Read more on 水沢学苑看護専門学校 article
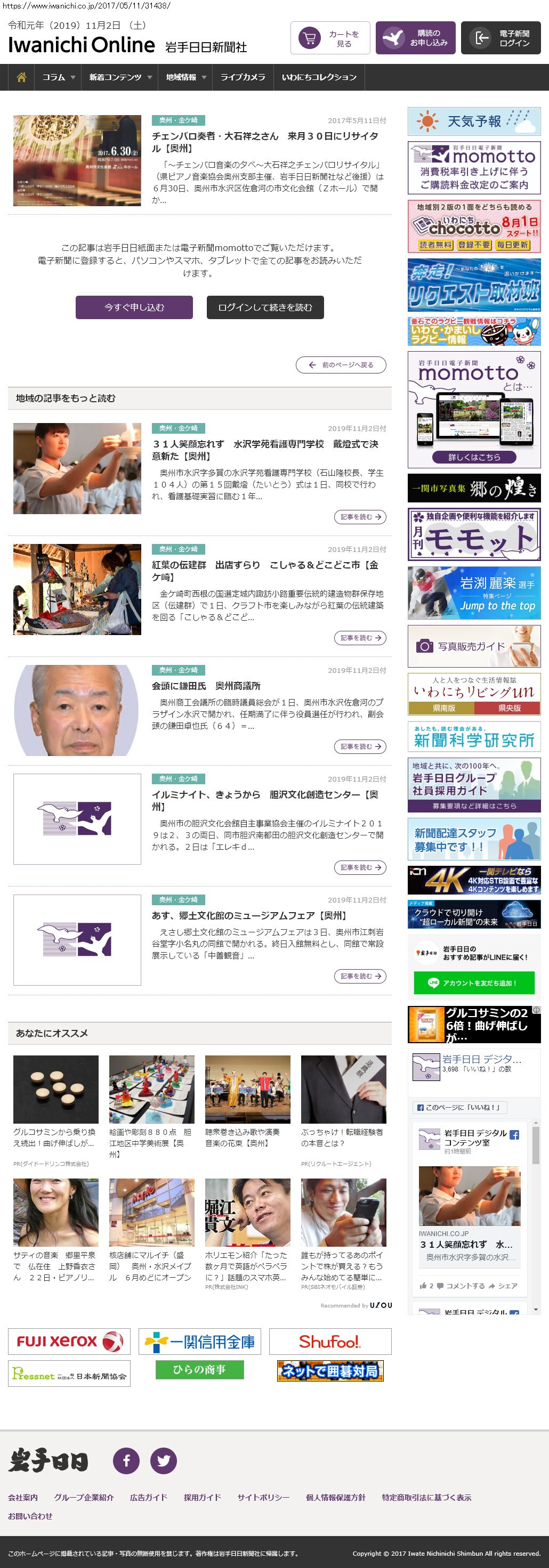This screenshot has width=549, height=1568. 360,517
